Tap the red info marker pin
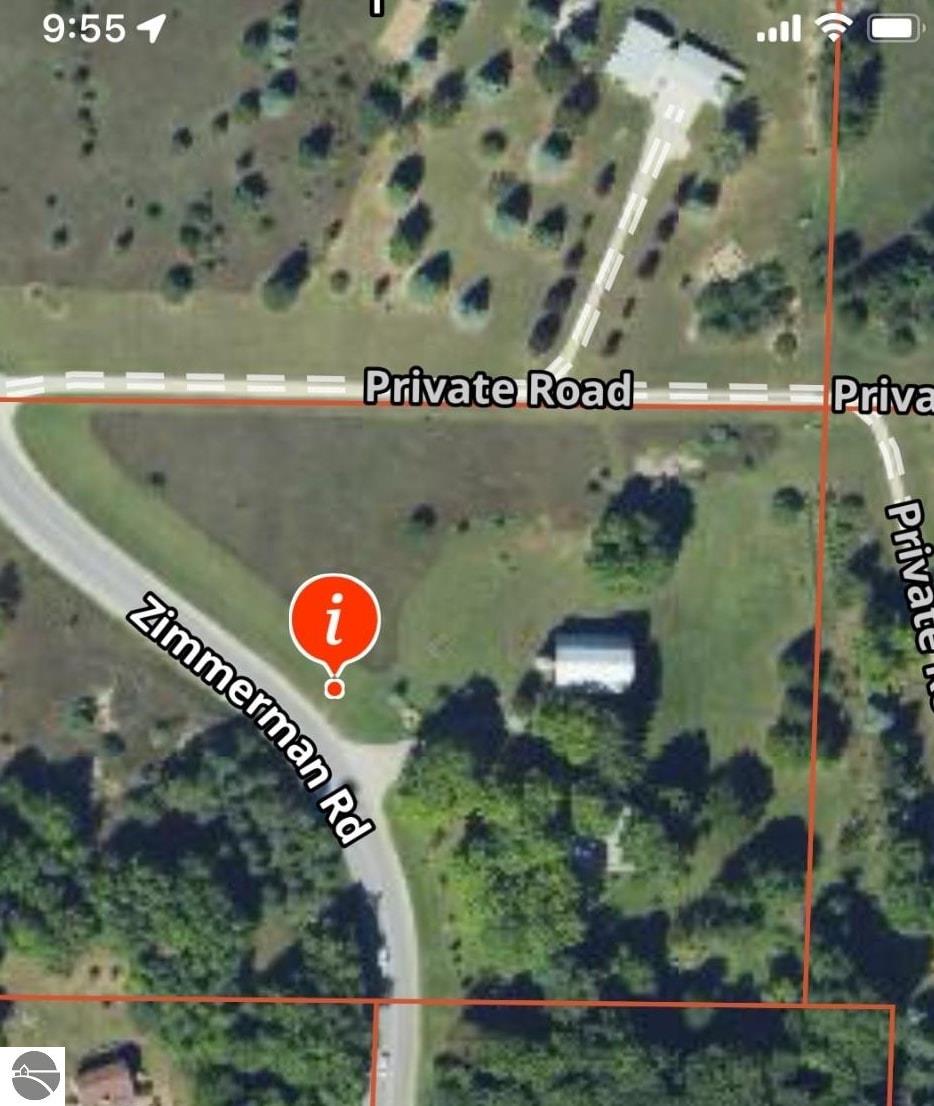The width and height of the screenshot is (934, 1106). [335, 624]
